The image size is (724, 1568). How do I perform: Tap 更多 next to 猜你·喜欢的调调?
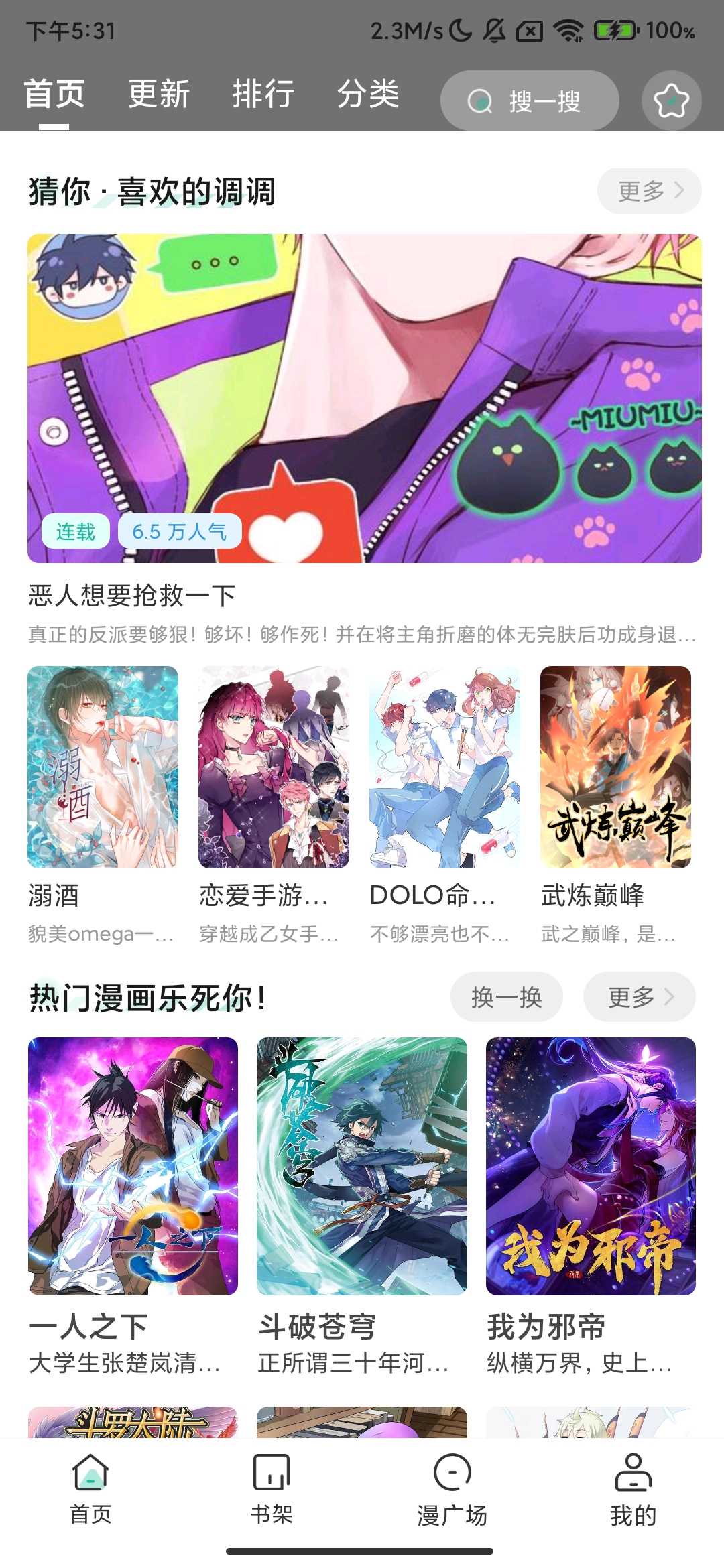point(649,191)
